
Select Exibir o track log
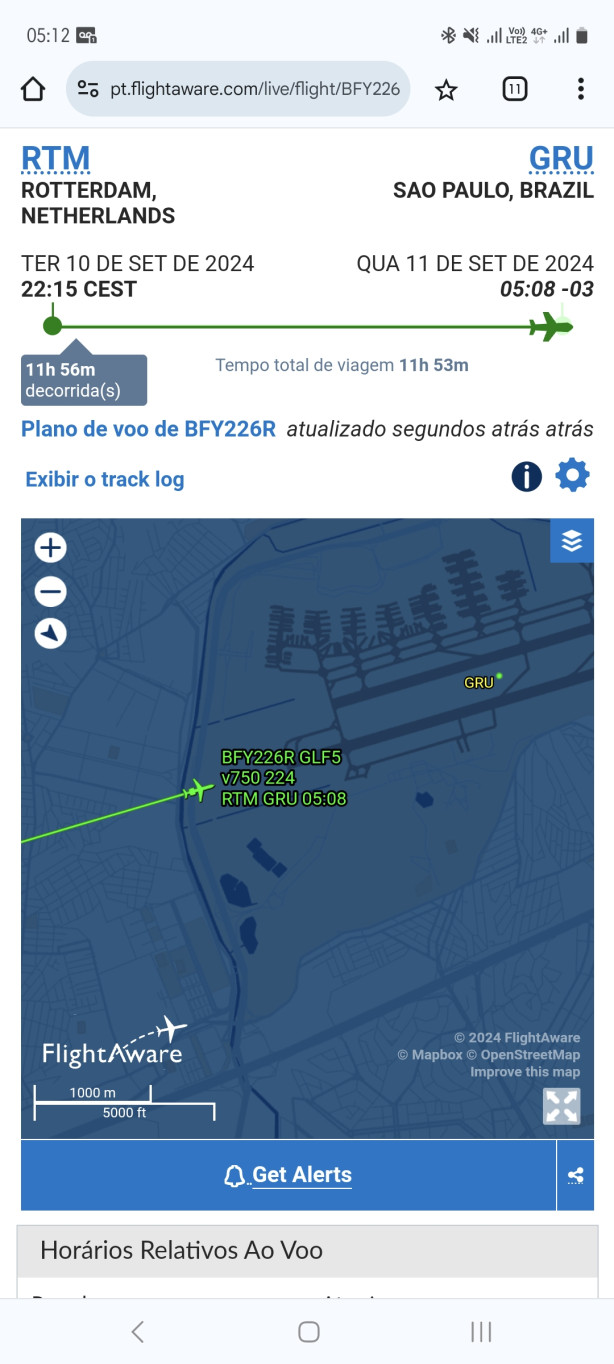pos(105,479)
